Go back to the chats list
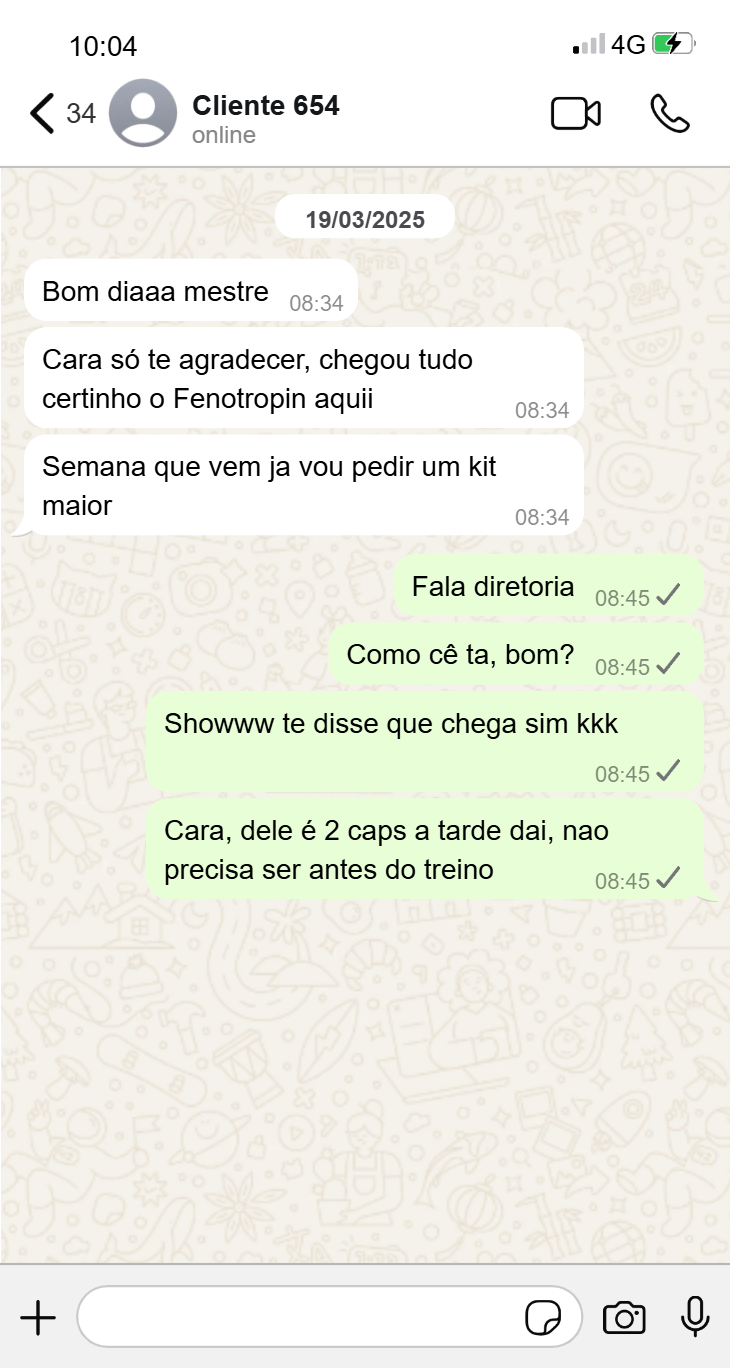Viewport: 732px width, 1370px height. (42, 113)
